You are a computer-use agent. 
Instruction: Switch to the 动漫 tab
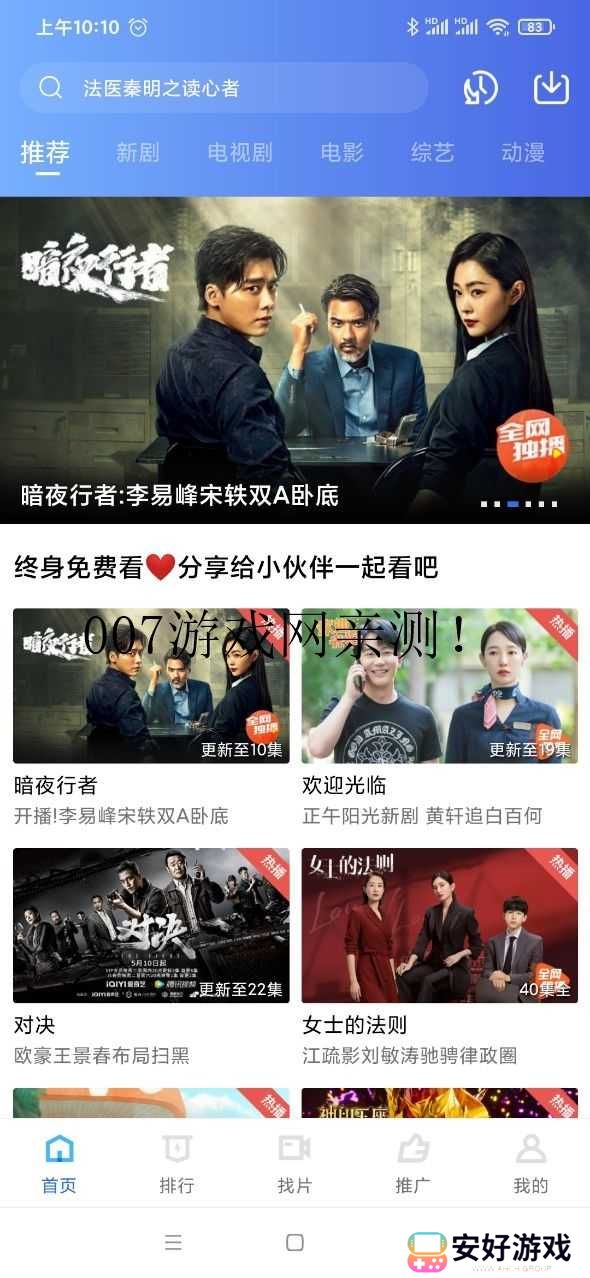tap(523, 152)
